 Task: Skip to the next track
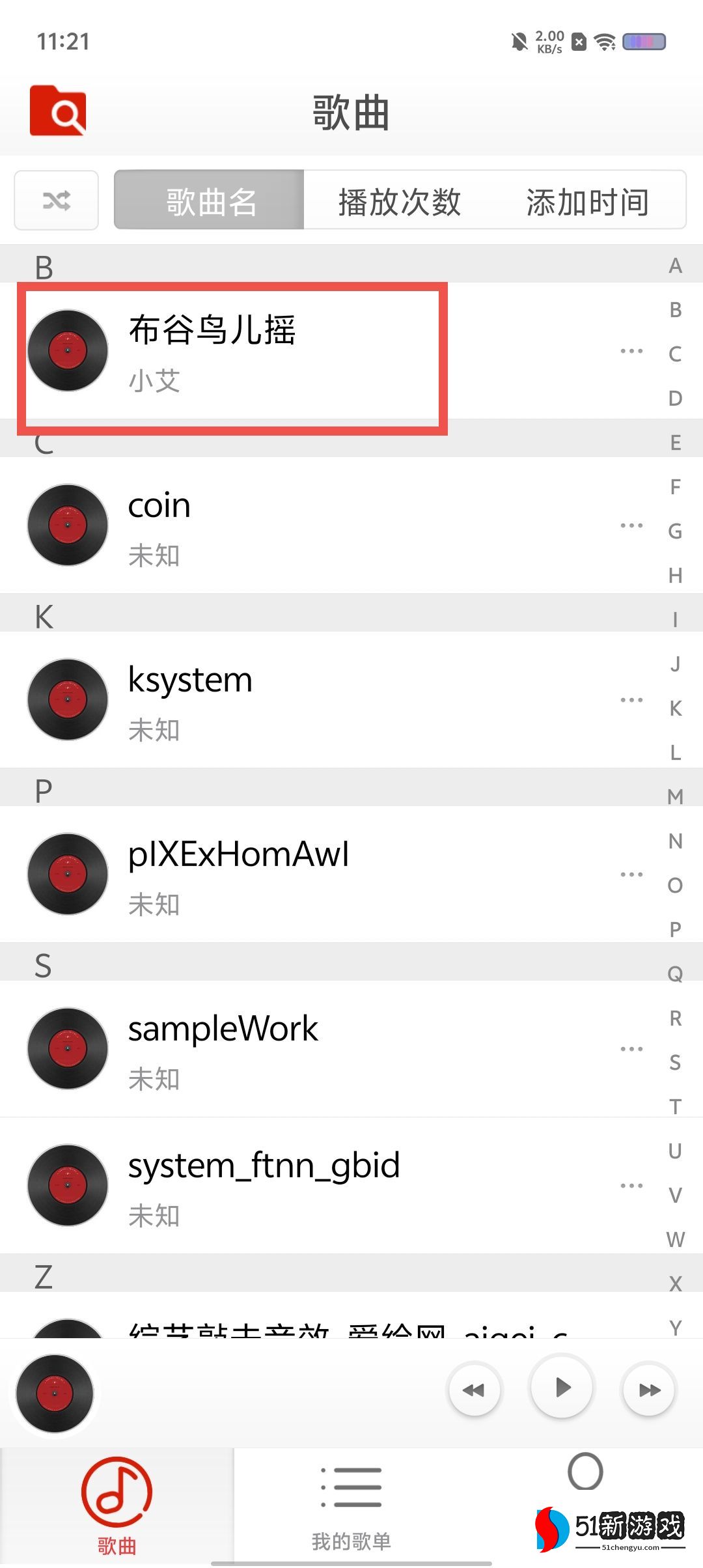(648, 1390)
